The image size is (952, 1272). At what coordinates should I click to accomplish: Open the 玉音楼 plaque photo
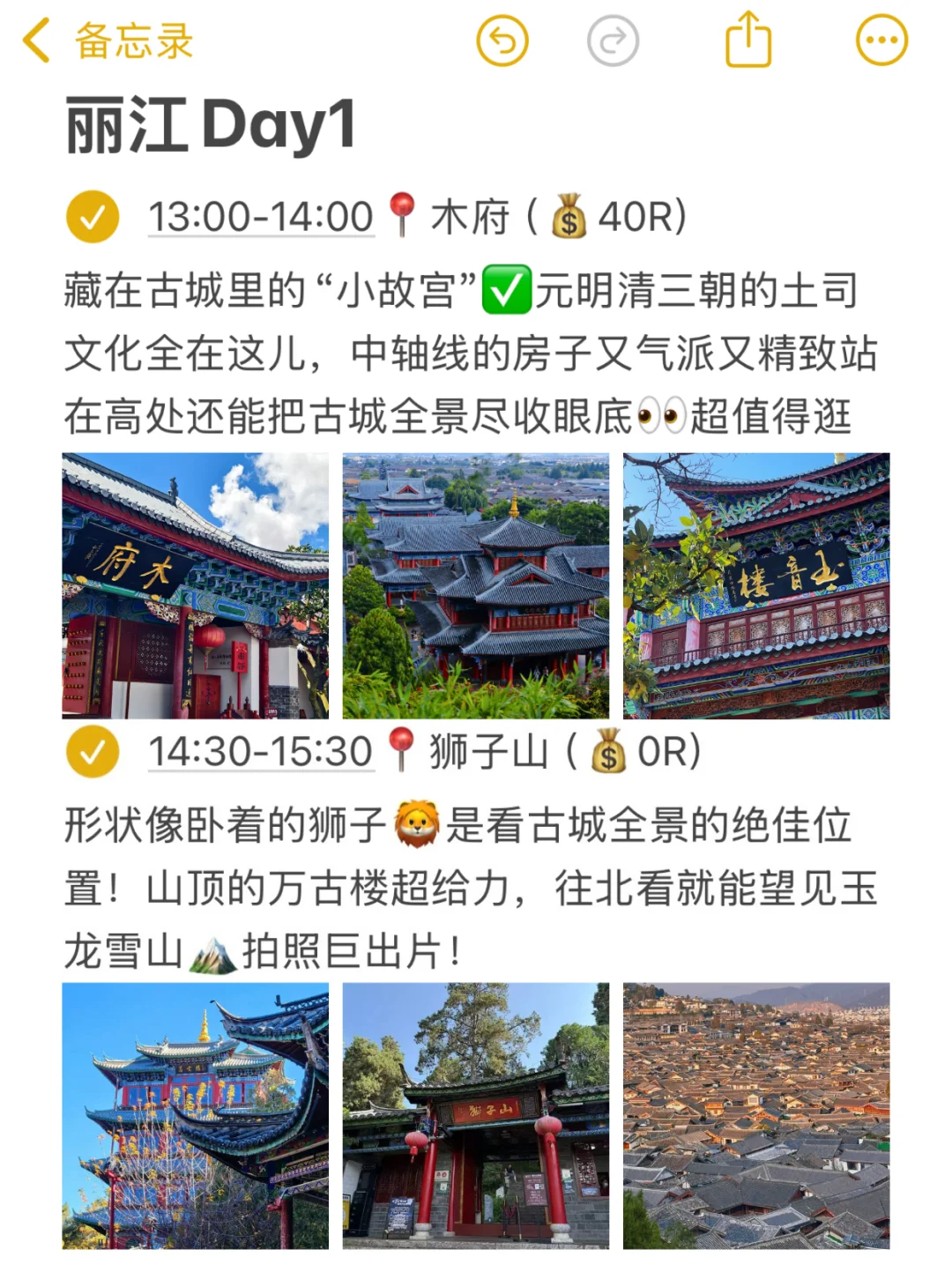[756, 586]
